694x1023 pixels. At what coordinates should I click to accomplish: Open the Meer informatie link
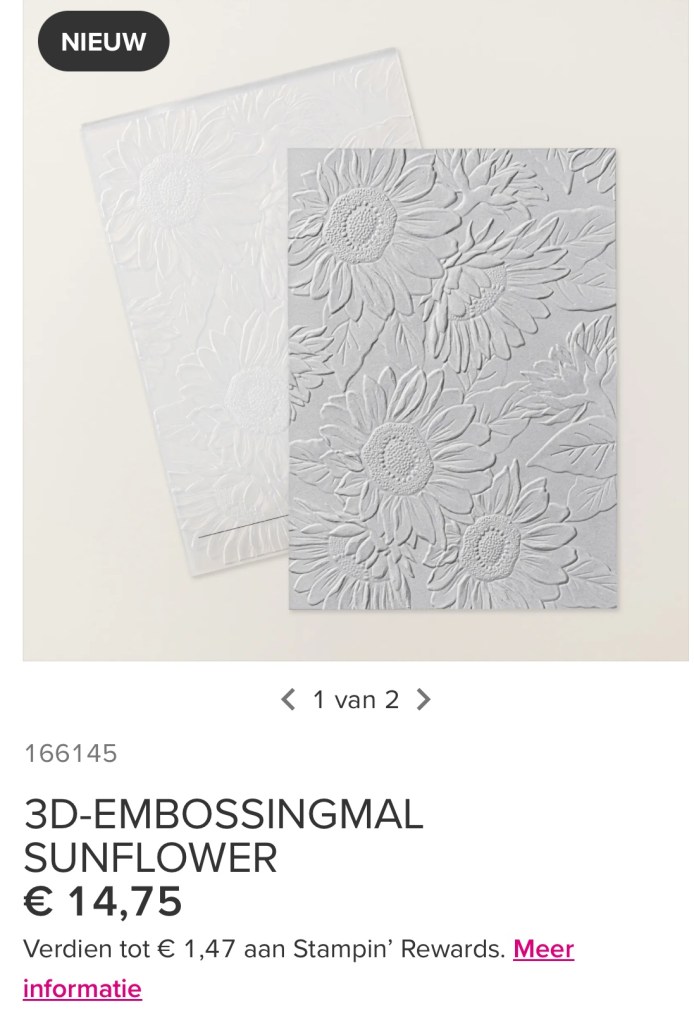543,949
